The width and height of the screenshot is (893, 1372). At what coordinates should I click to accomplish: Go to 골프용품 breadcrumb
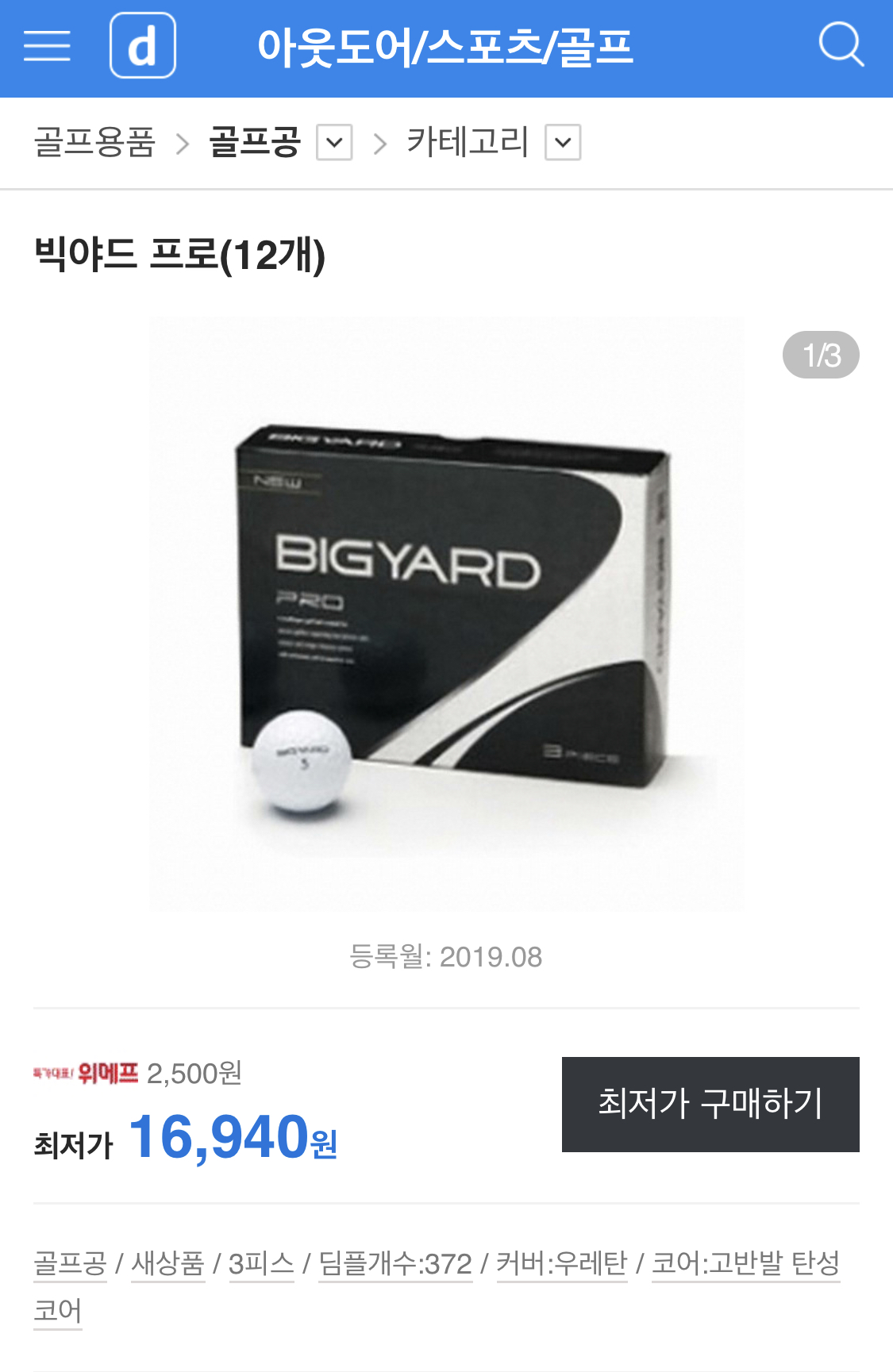tap(94, 143)
